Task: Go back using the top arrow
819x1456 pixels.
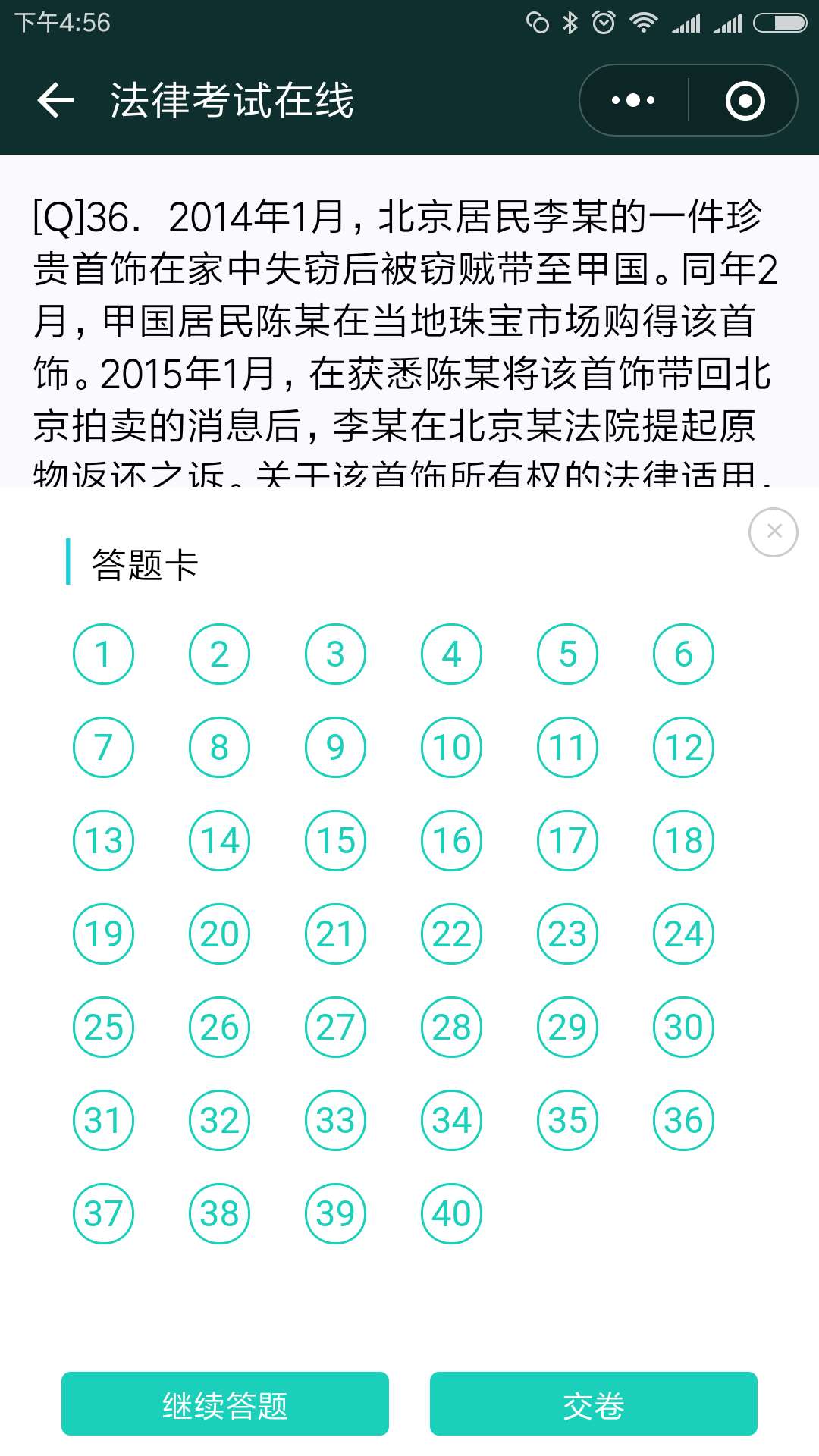Action: point(55,100)
